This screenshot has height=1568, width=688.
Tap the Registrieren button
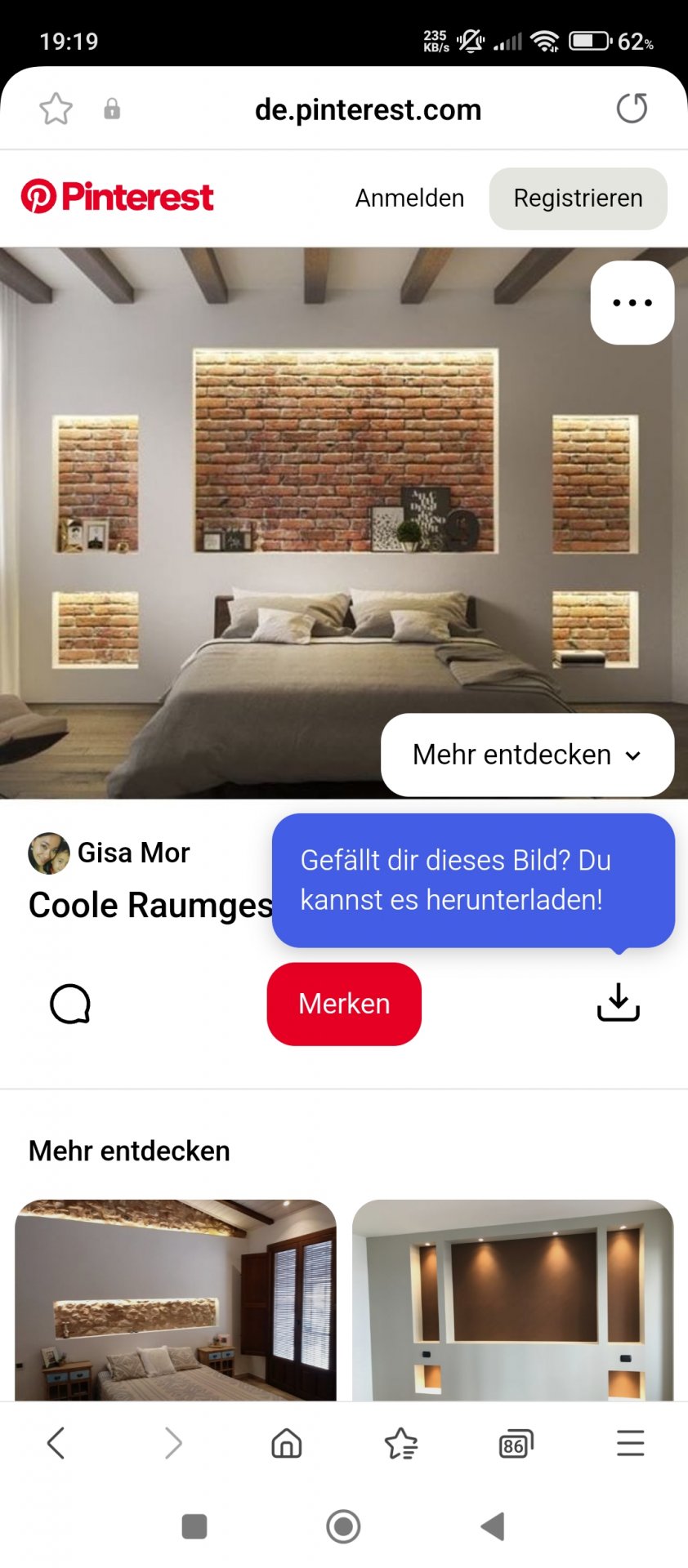point(578,198)
